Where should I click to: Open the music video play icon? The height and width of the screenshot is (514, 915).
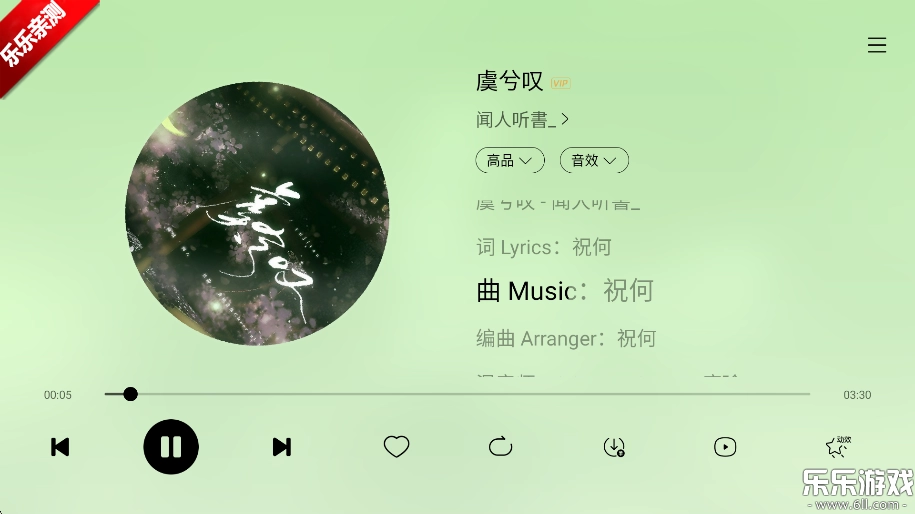[725, 447]
